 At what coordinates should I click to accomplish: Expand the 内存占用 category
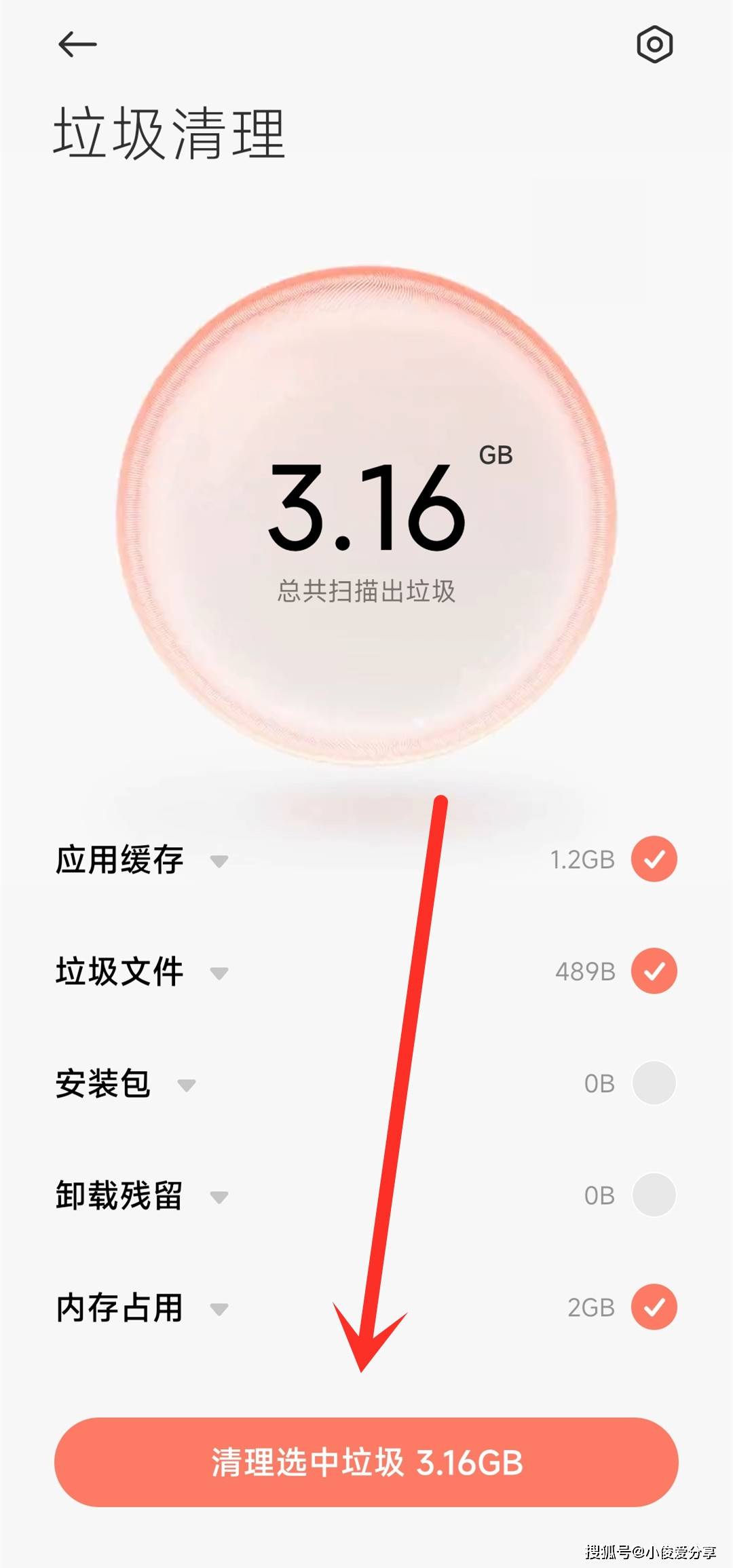[x=219, y=1309]
